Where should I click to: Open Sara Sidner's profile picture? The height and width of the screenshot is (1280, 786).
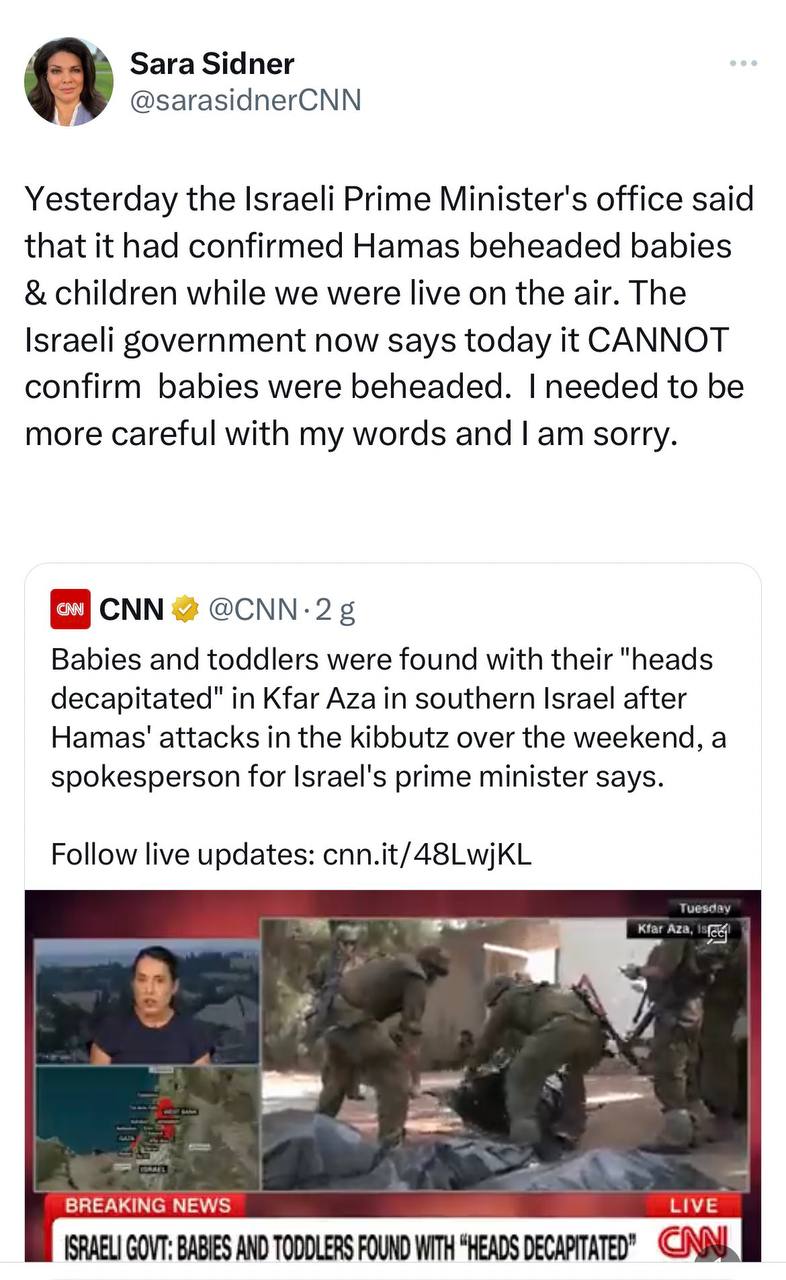[69, 81]
